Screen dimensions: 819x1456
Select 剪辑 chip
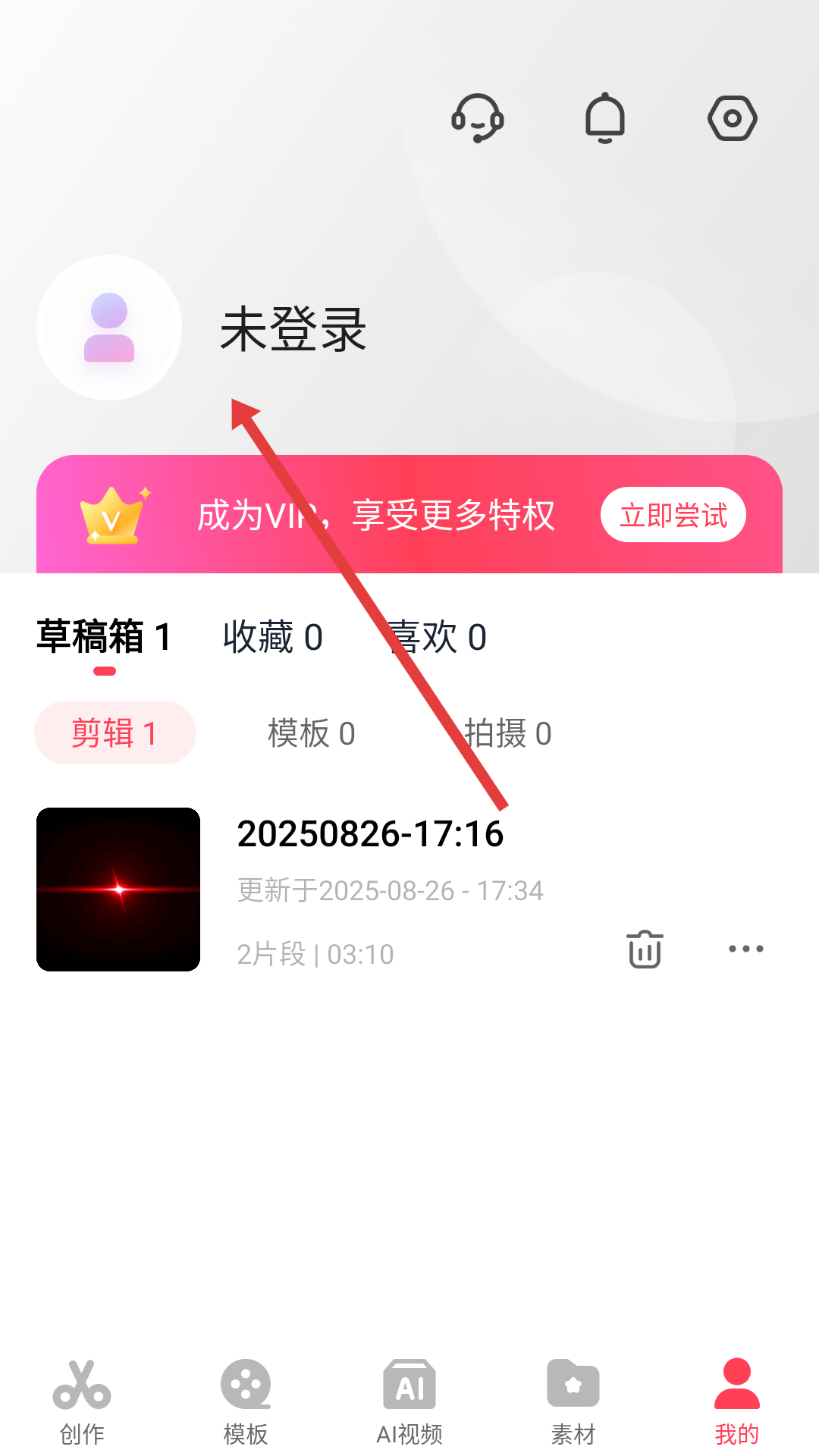tap(115, 733)
